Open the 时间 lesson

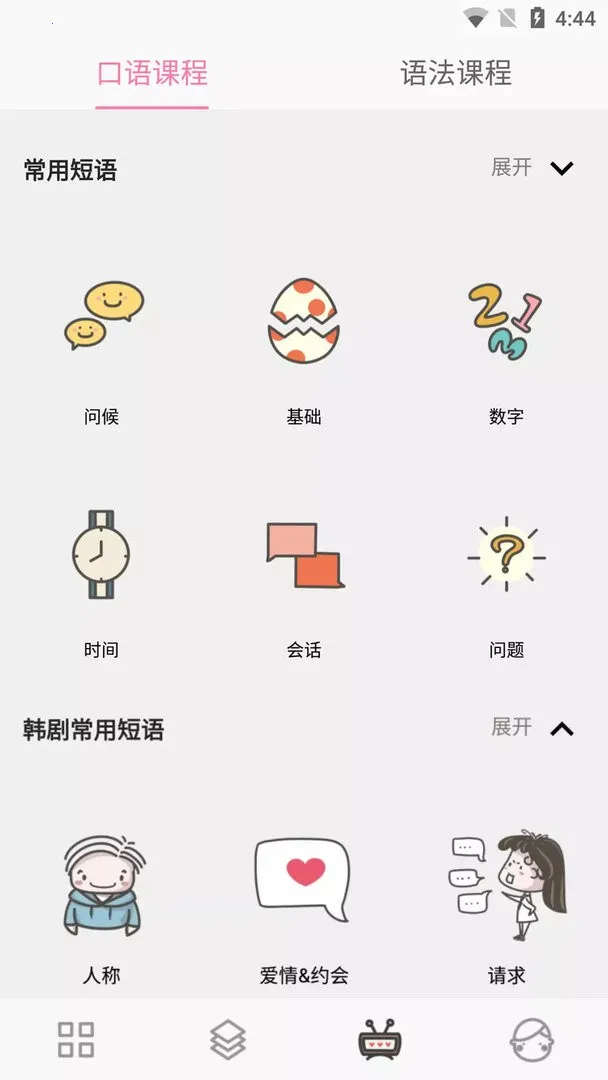[x=102, y=580]
